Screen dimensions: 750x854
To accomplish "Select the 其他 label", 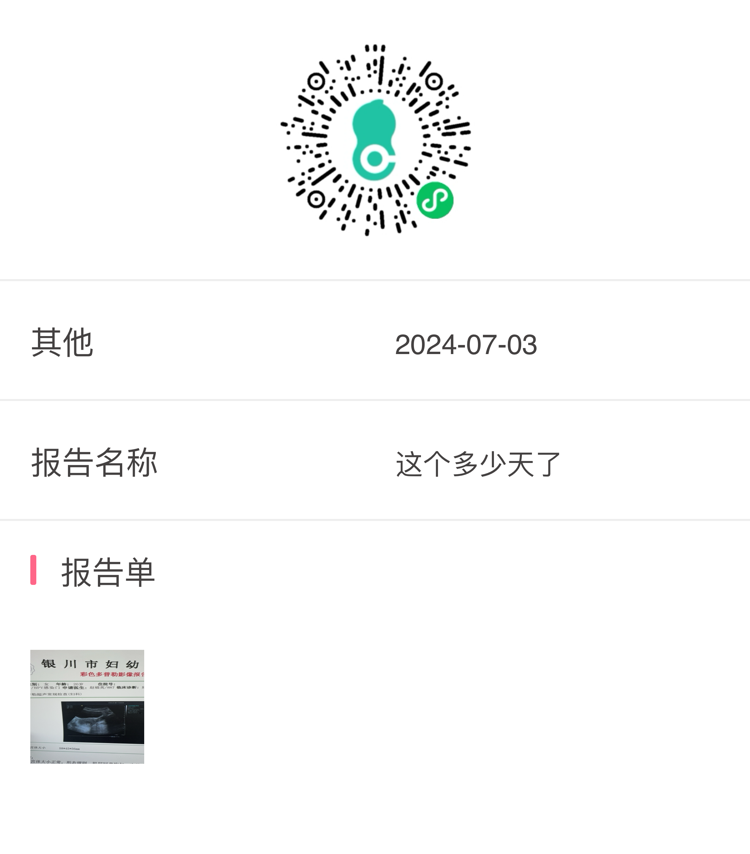I will click(x=60, y=344).
